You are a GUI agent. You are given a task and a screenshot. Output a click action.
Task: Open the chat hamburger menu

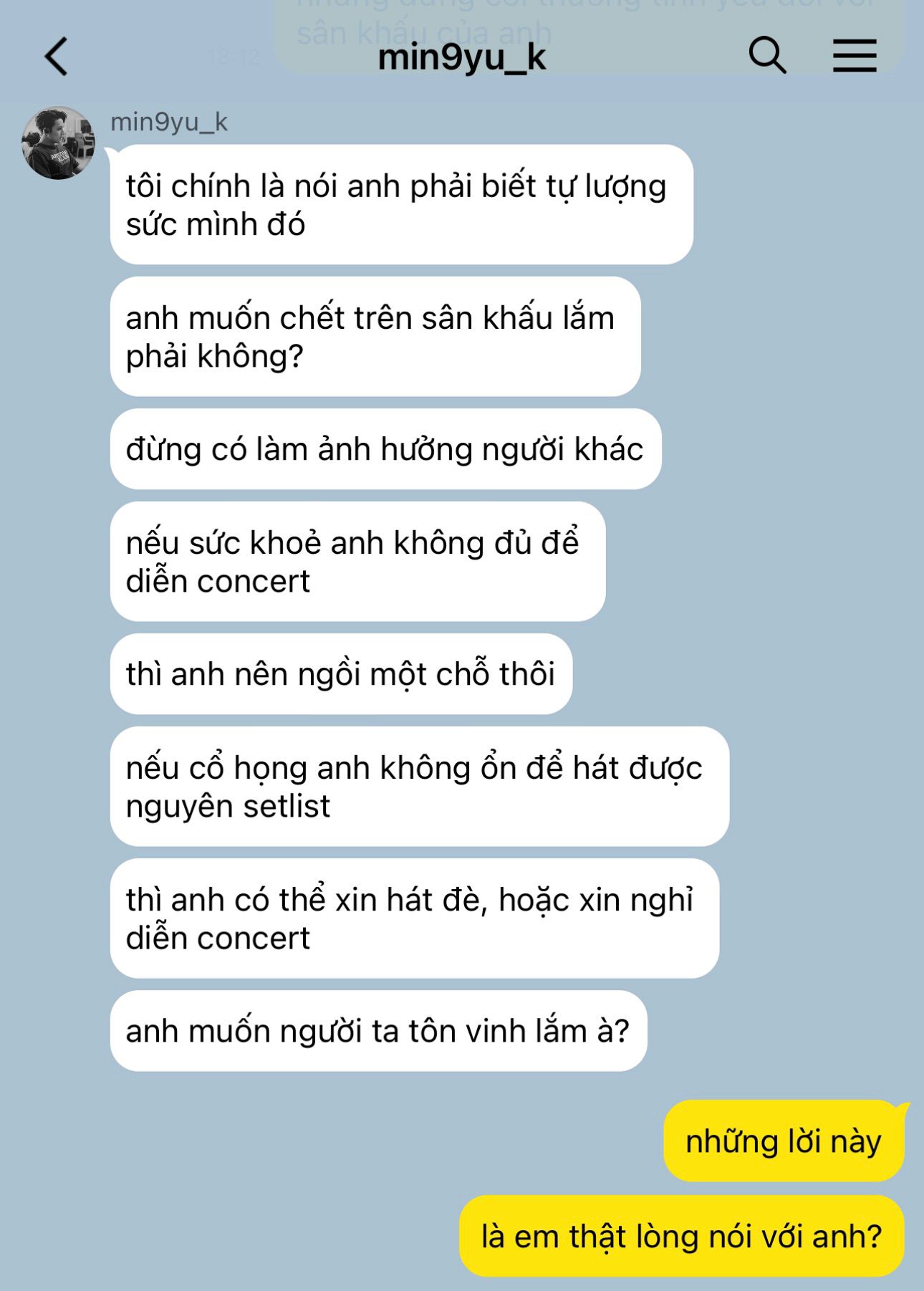tap(854, 56)
